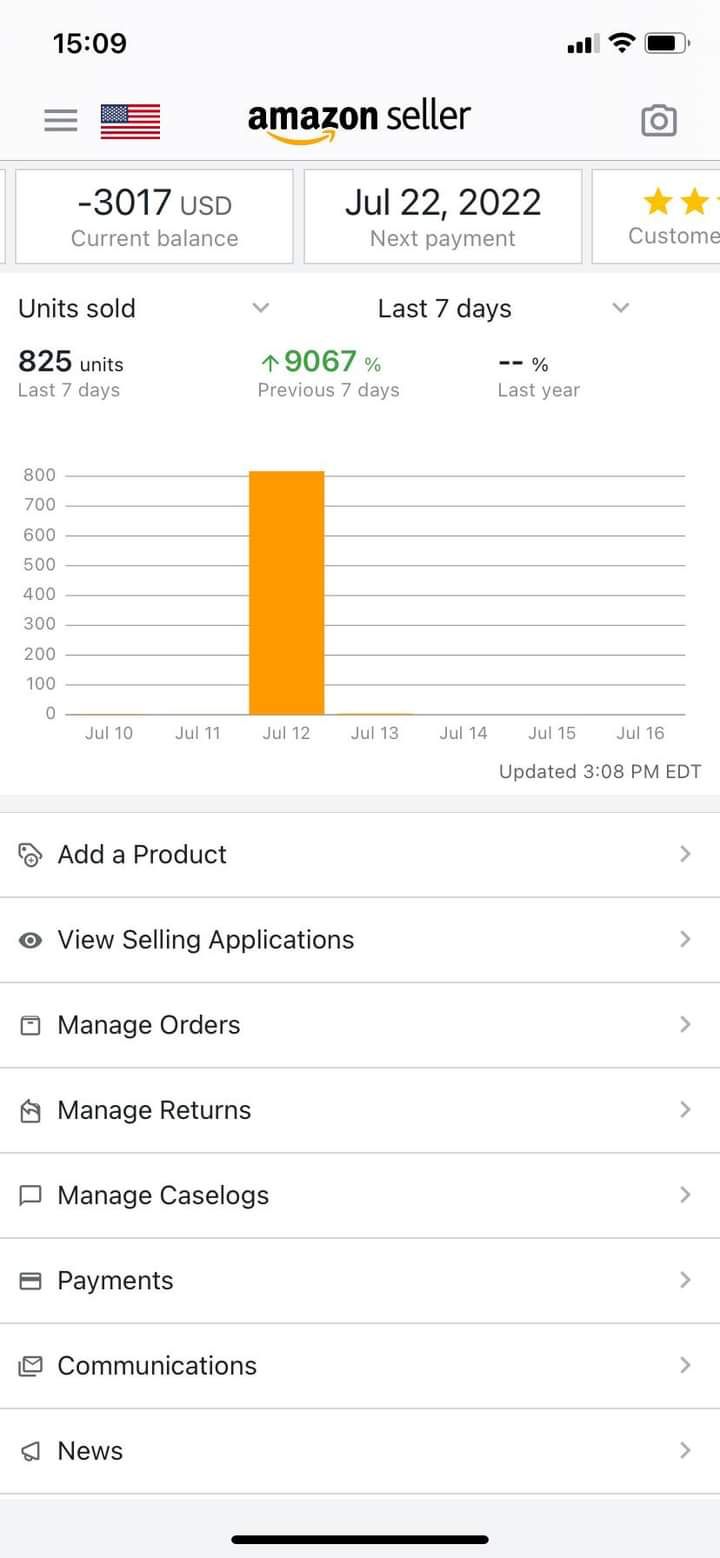Open the News row
720x1558 pixels.
pos(360,1451)
